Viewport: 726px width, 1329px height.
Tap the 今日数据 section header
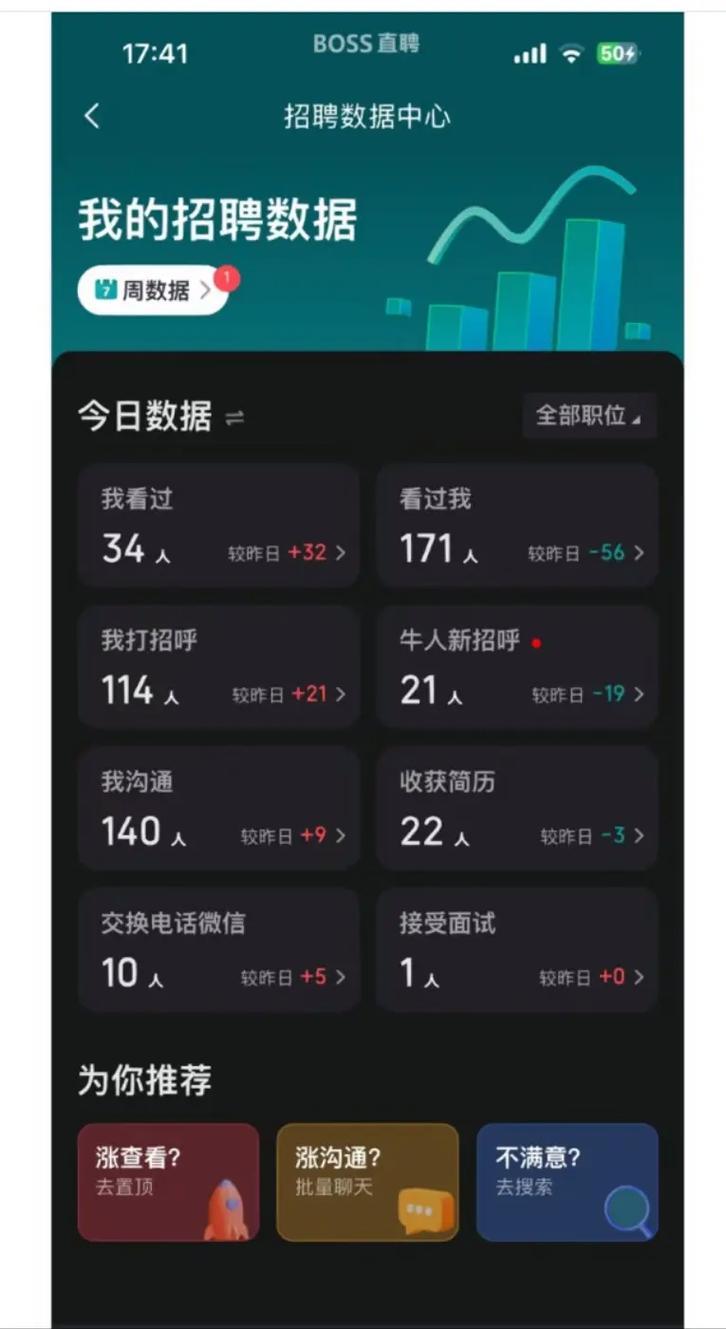[144, 418]
